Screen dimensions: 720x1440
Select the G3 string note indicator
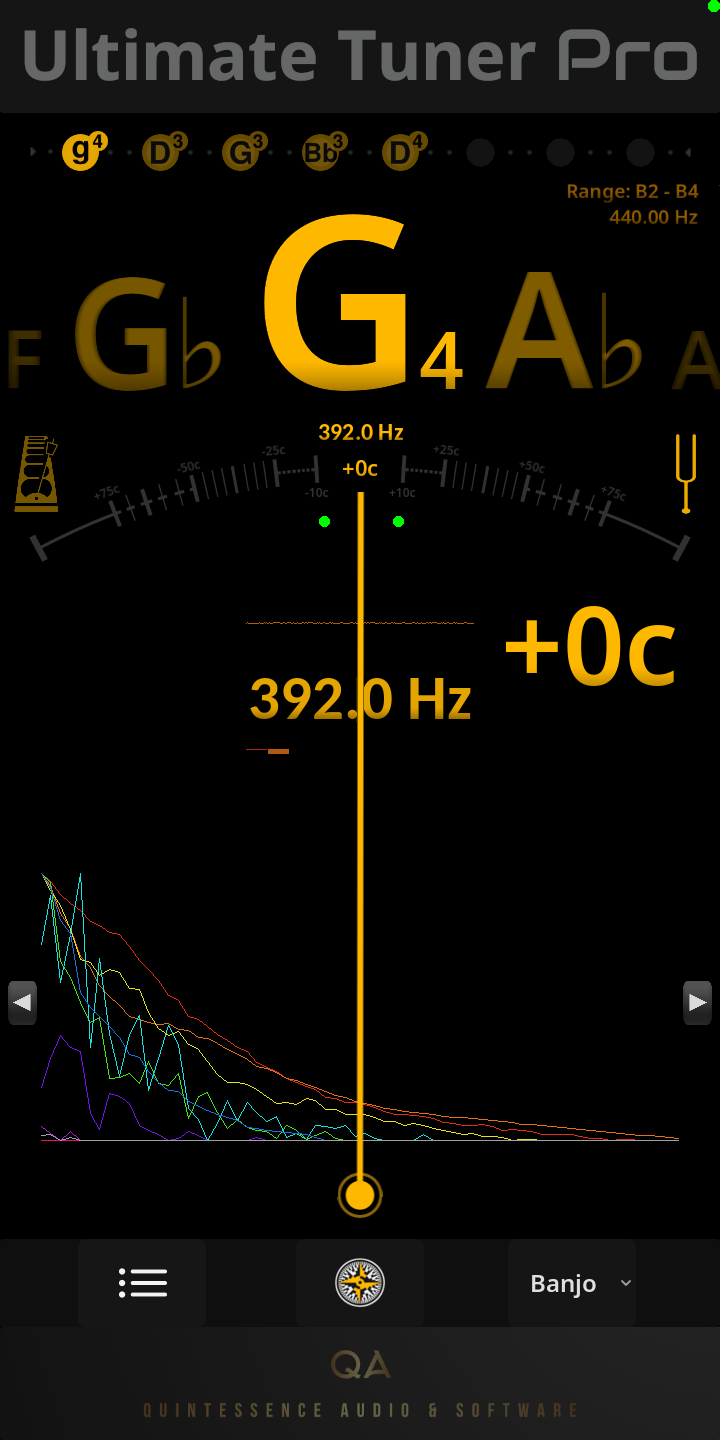coord(242,153)
